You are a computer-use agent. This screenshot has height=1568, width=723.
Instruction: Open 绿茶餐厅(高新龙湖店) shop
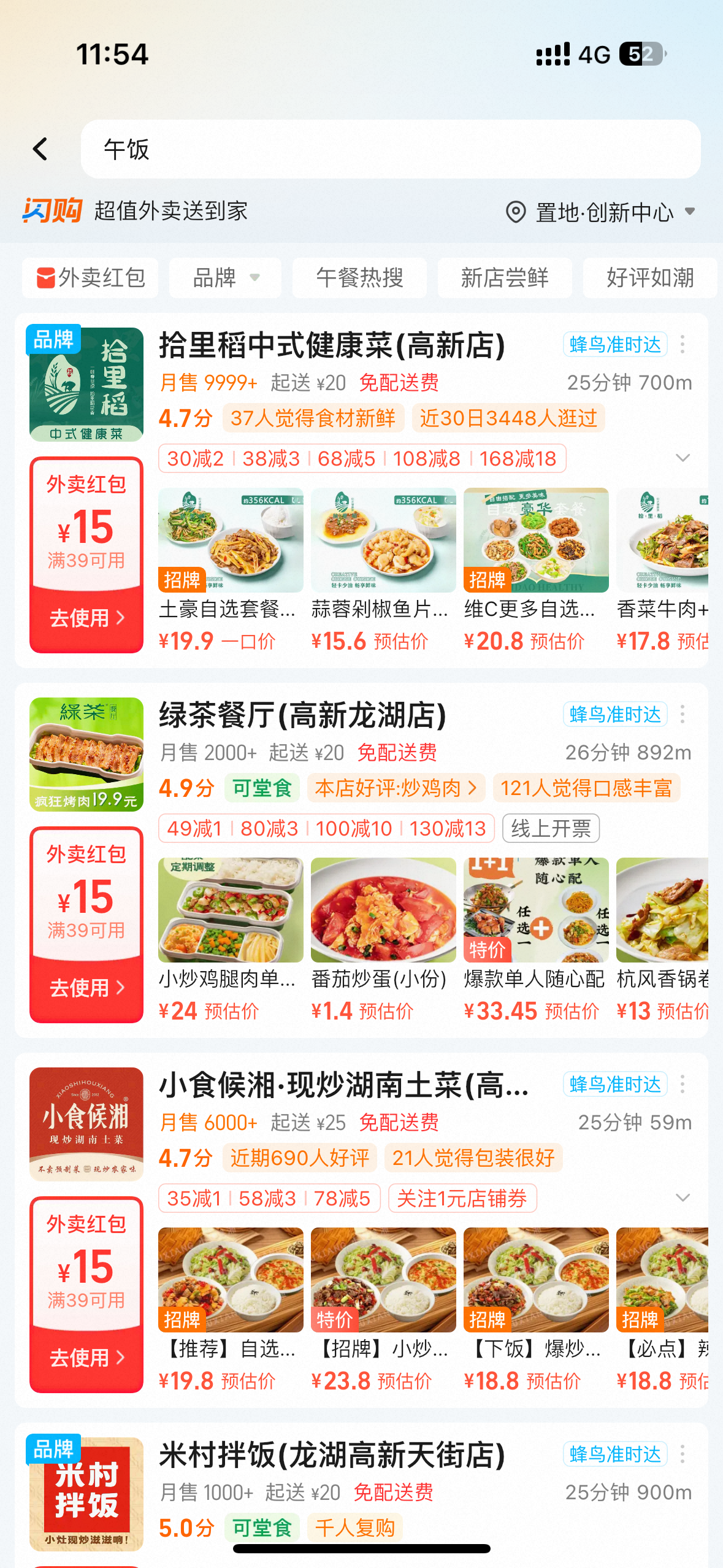click(x=302, y=715)
